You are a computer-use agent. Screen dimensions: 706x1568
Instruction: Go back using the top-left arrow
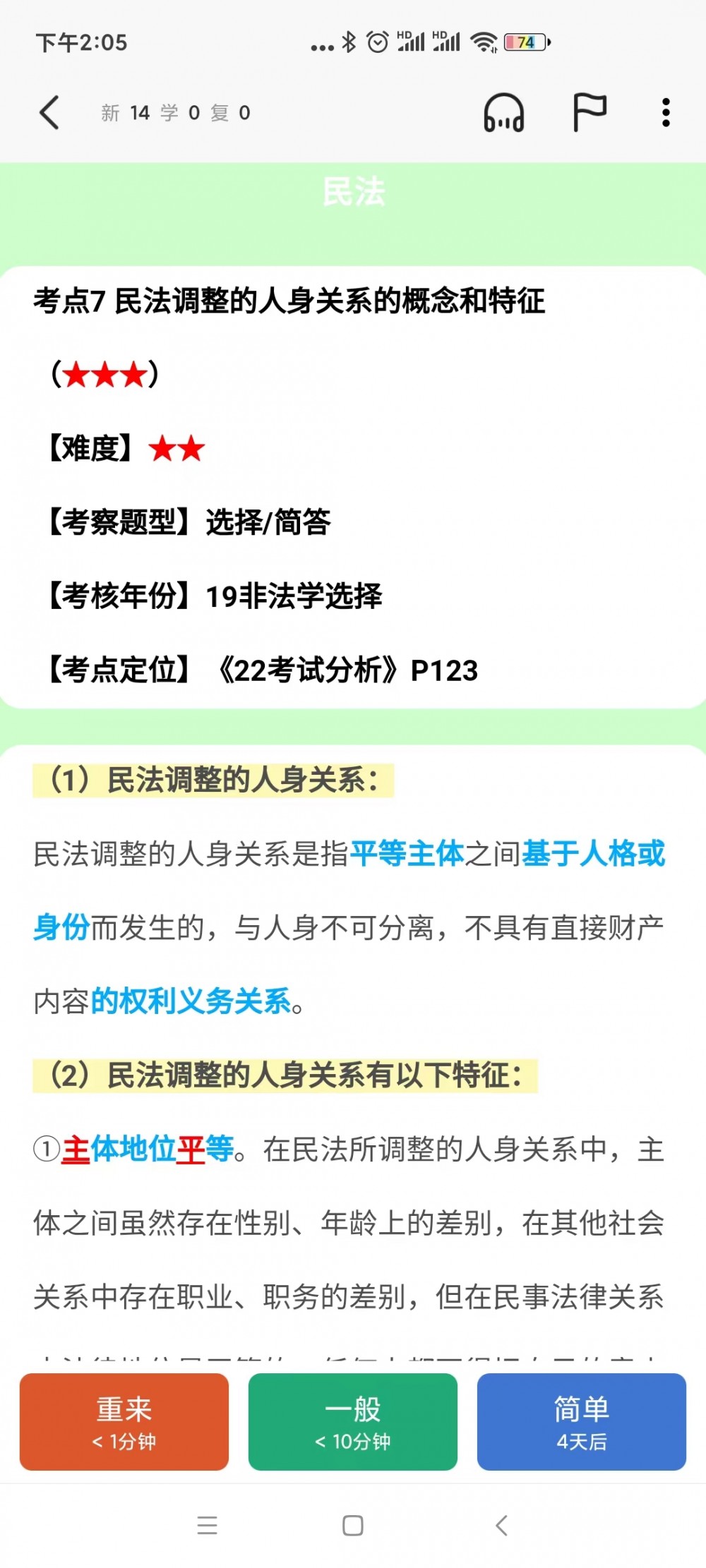(x=49, y=113)
